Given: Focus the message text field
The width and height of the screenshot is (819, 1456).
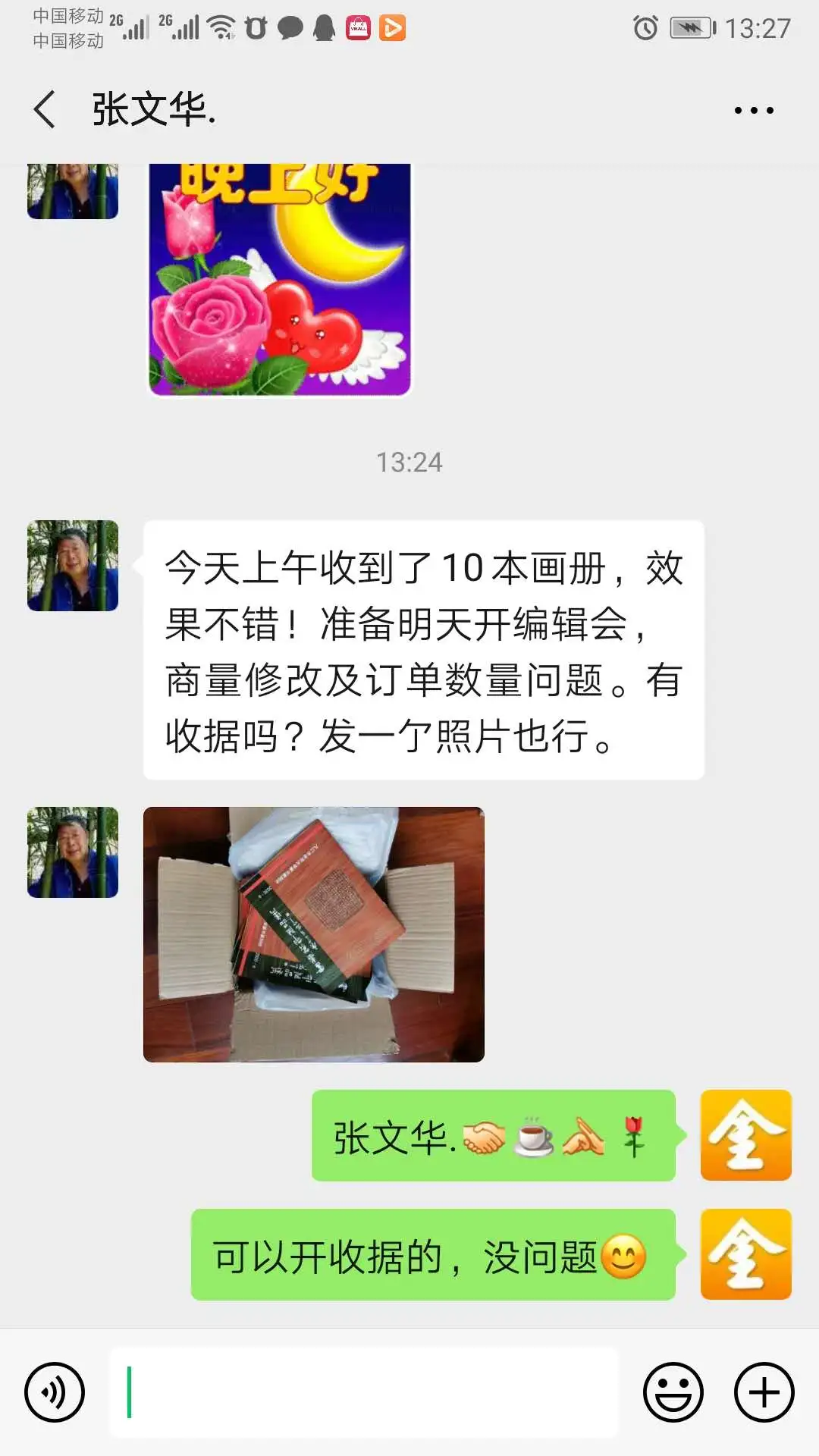Looking at the screenshot, I should click(364, 1392).
